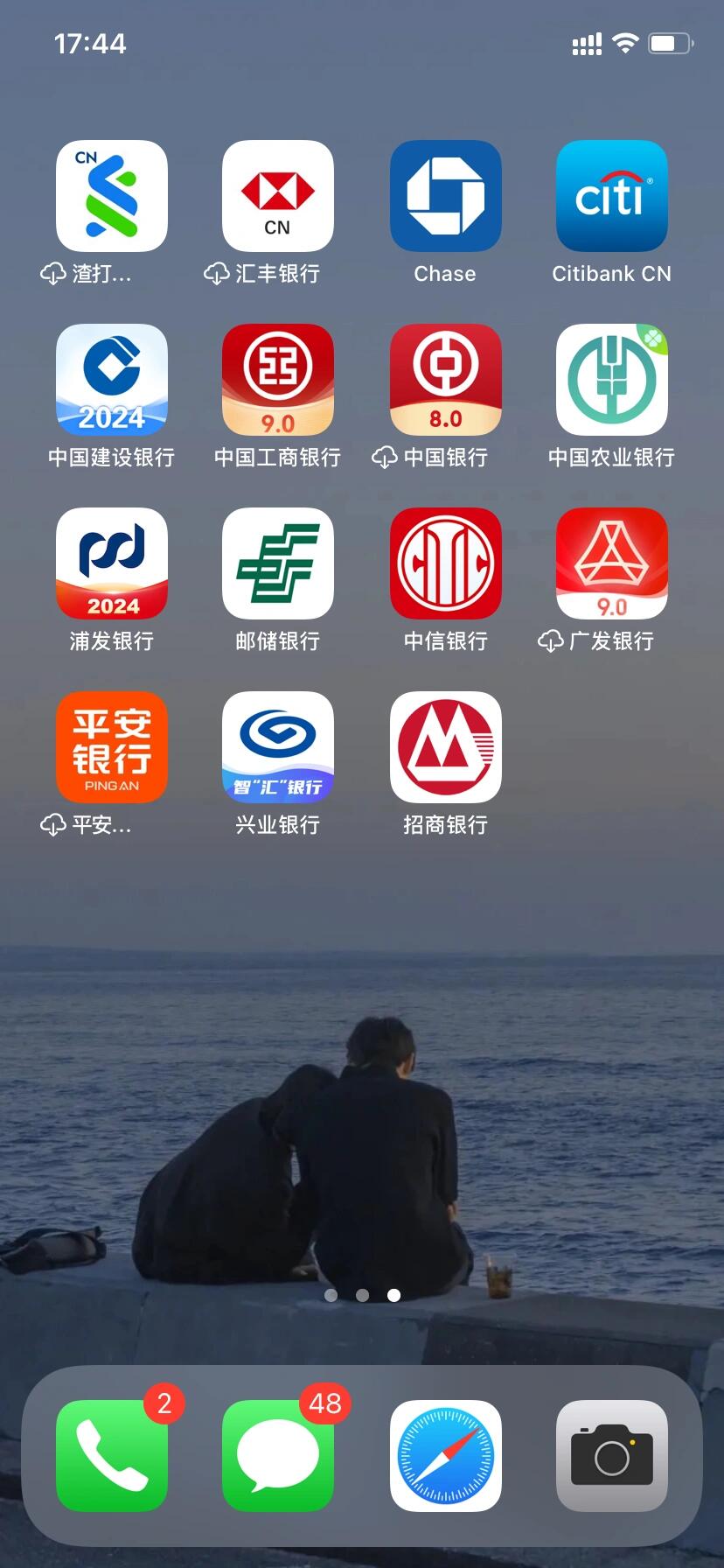Tap the home screen page indicator dots
Image resolution: width=724 pixels, height=1568 pixels.
pos(362,1295)
